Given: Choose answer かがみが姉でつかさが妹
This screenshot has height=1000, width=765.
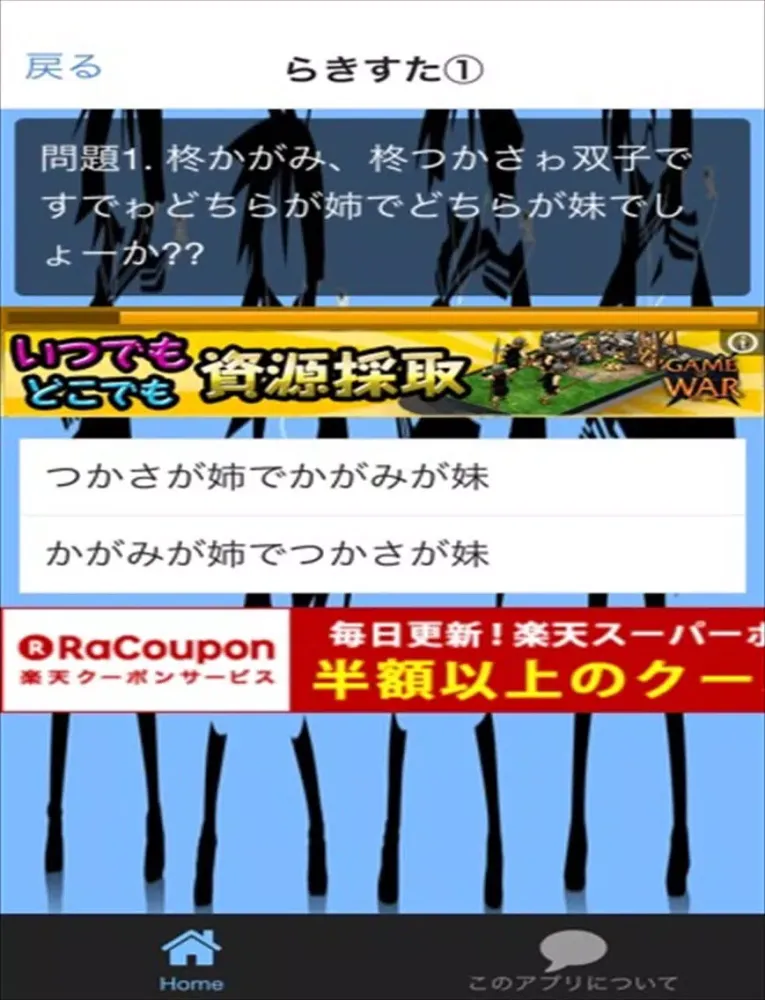Looking at the screenshot, I should tap(382, 553).
